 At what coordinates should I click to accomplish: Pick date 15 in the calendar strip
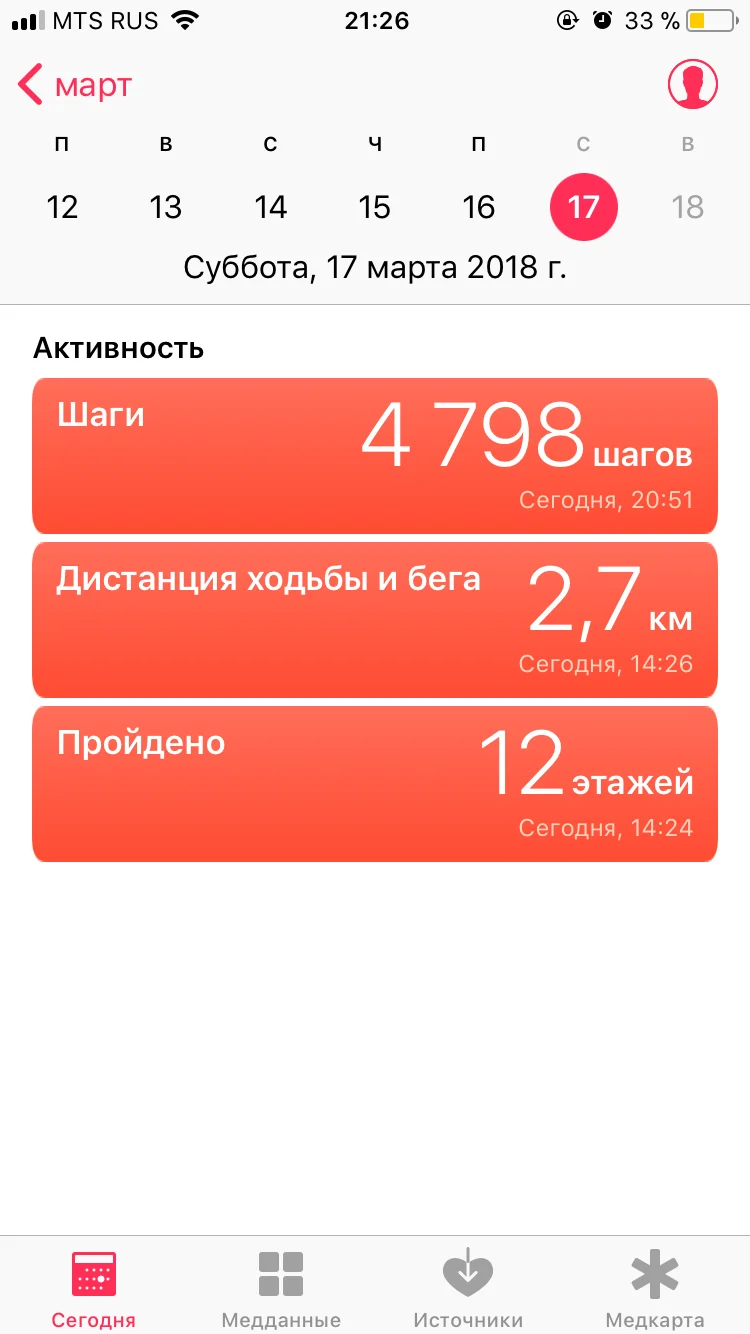pos(374,207)
